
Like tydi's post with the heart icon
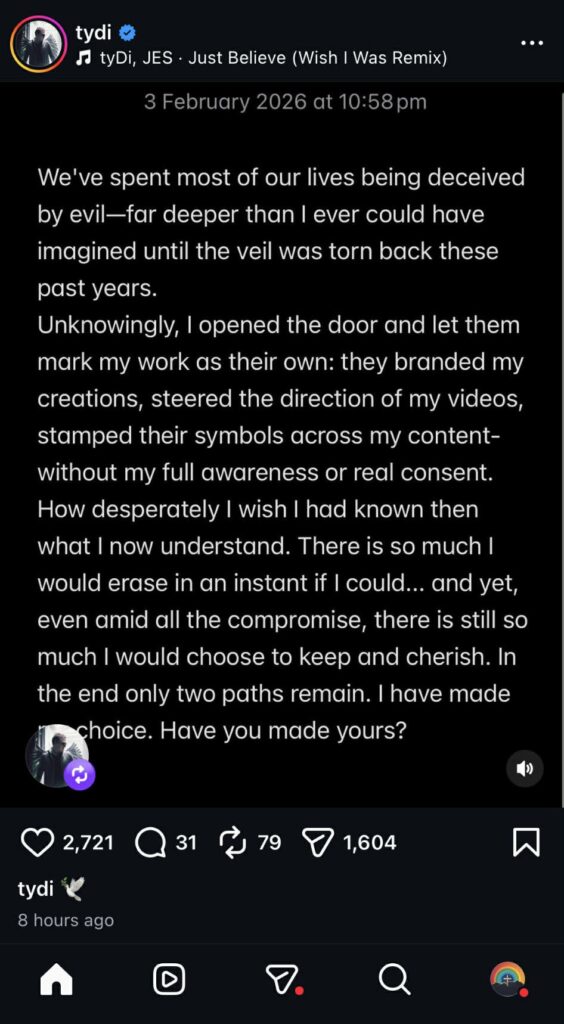click(37, 842)
